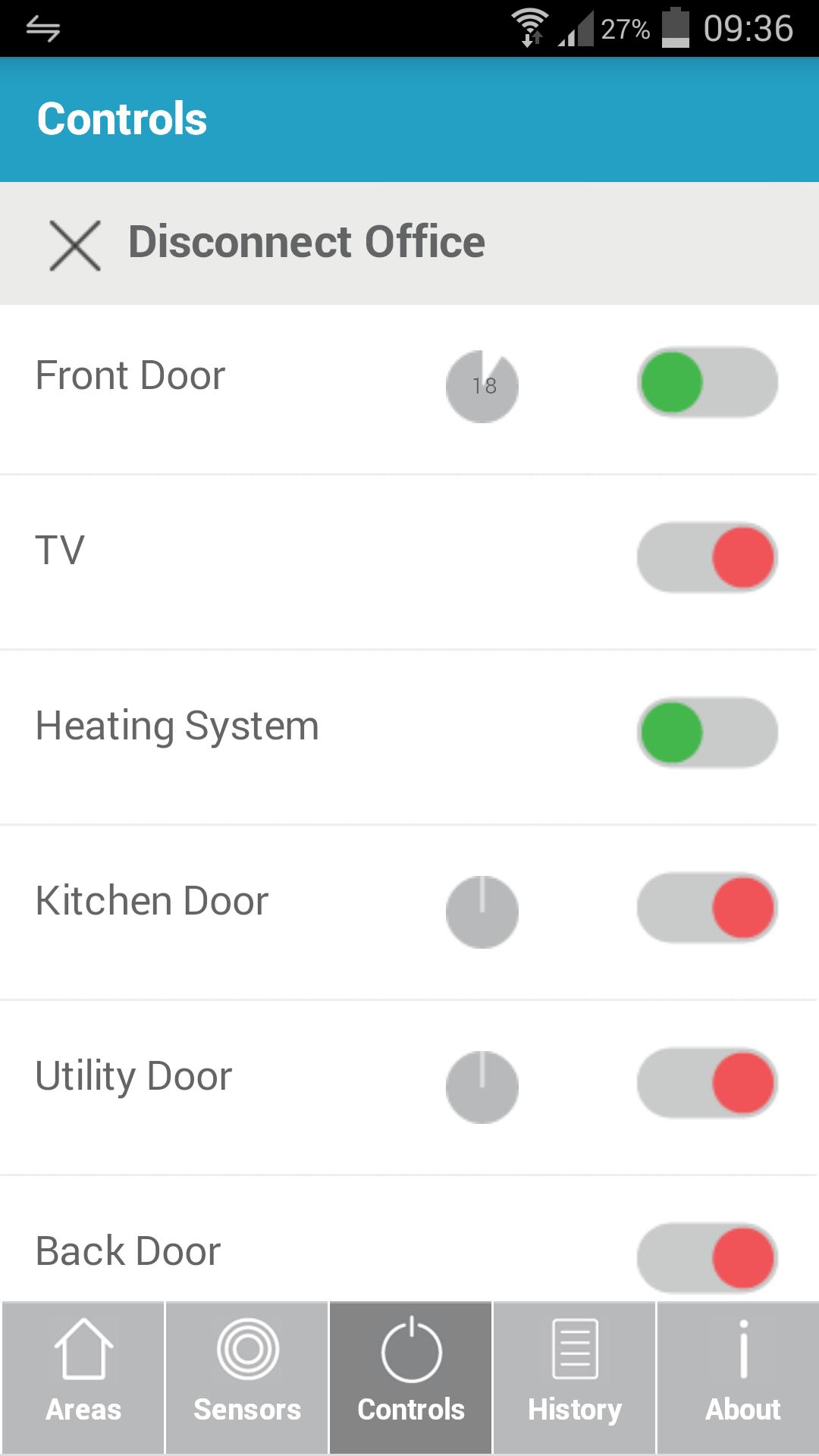
Task: Toggle the Utility Door switch
Action: [707, 1083]
